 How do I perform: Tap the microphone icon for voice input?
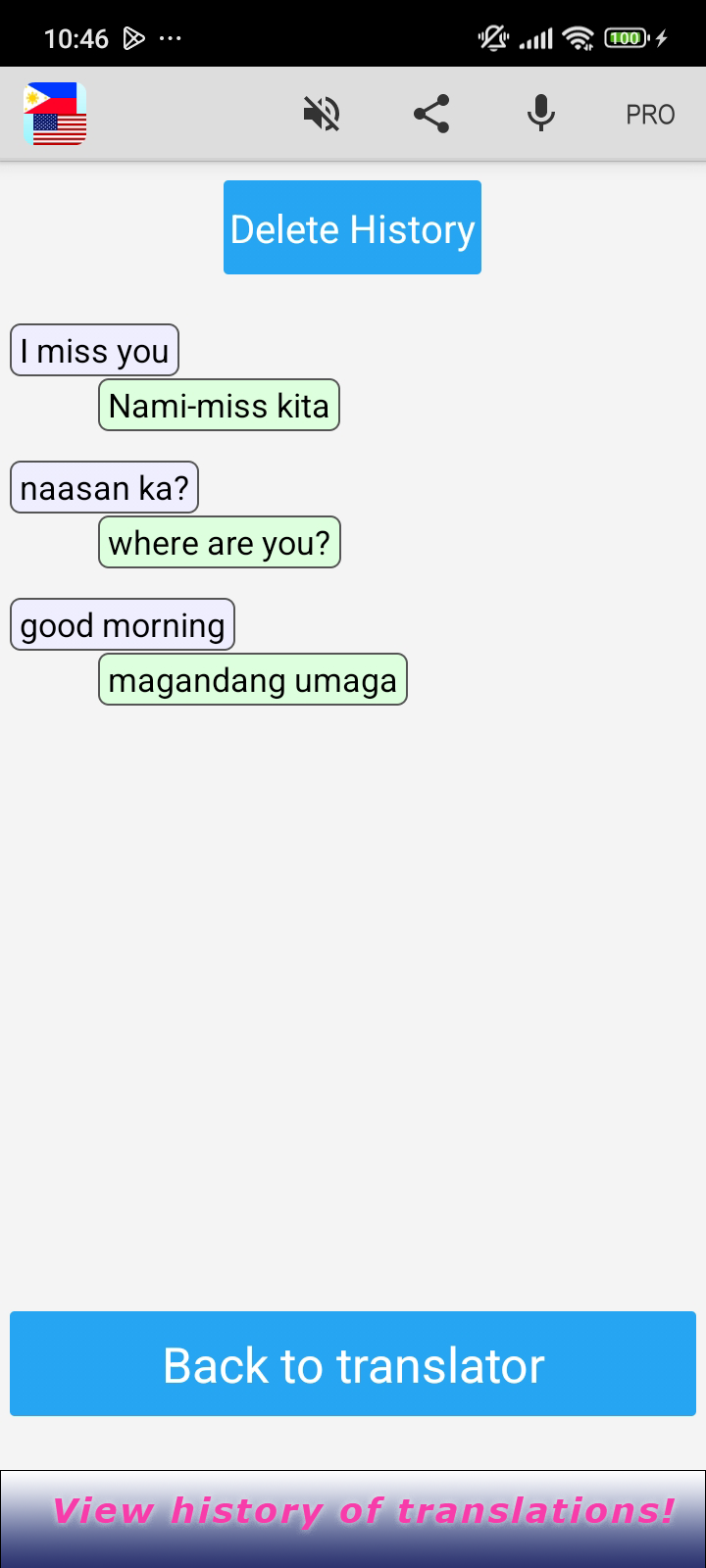[540, 115]
